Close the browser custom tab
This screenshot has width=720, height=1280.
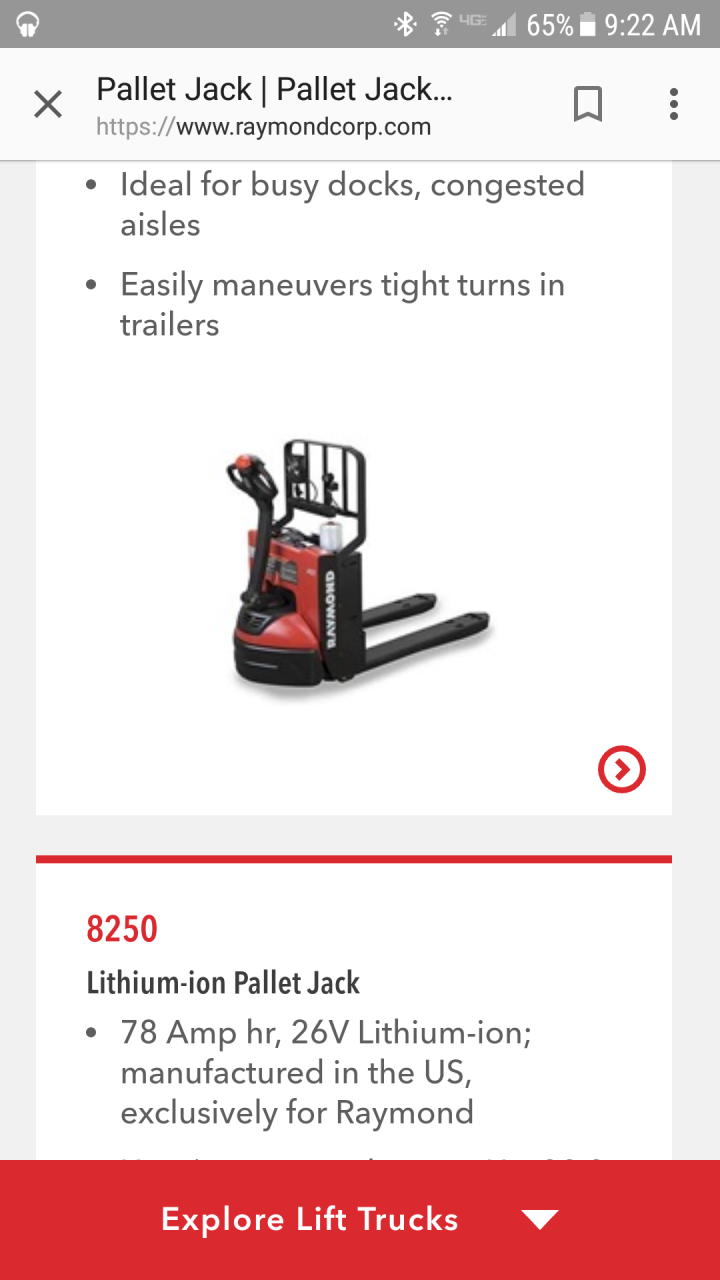point(47,104)
